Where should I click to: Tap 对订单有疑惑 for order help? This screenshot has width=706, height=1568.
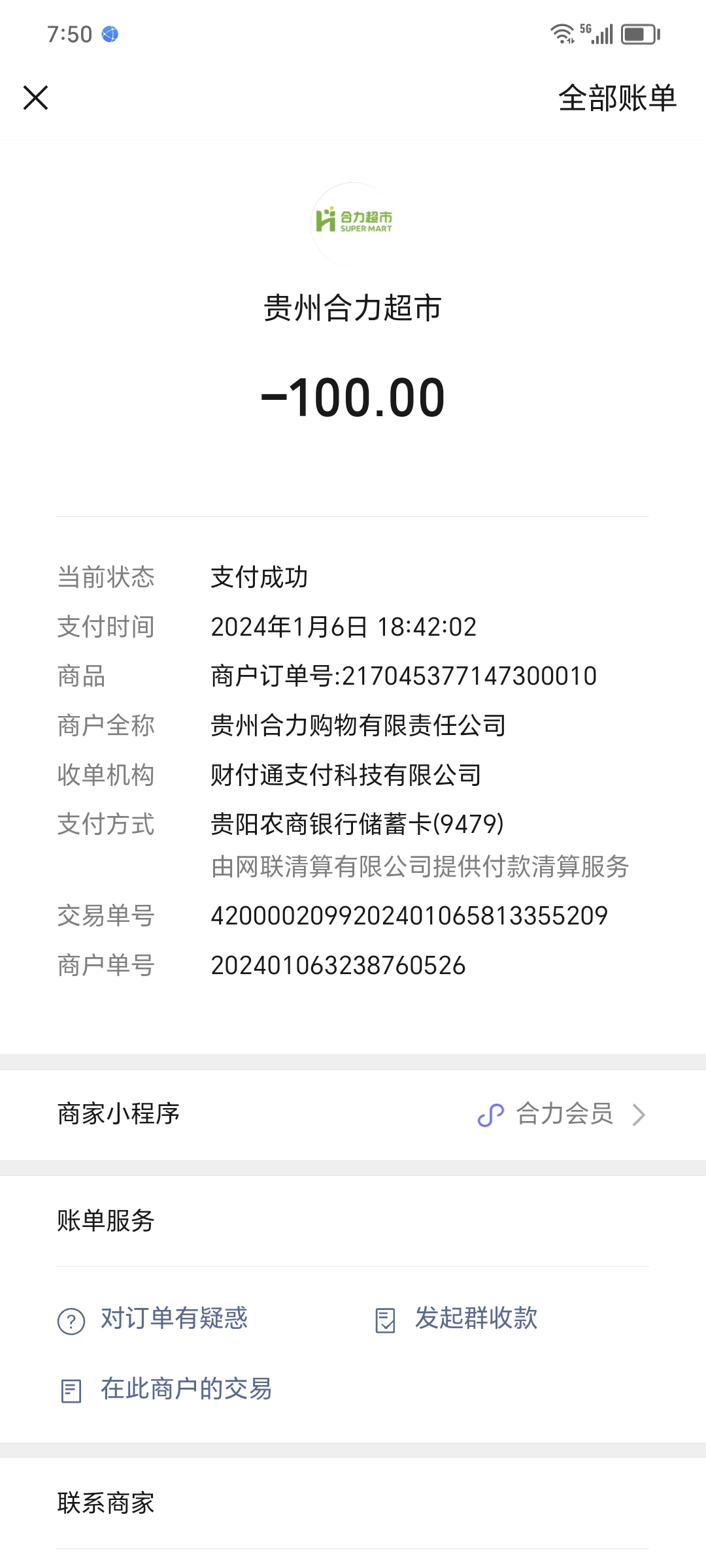[x=154, y=1319]
